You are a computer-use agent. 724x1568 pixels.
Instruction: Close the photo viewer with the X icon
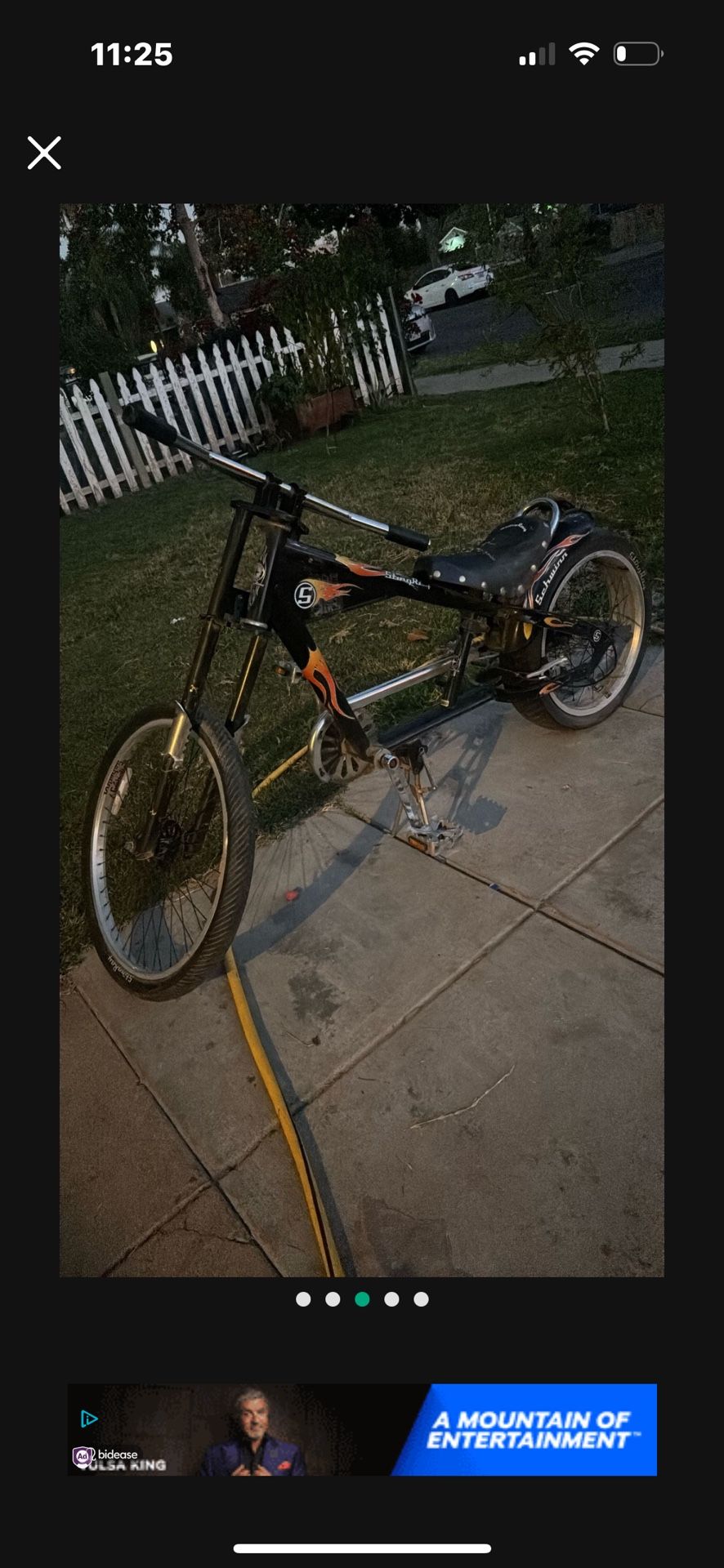pos(43,153)
